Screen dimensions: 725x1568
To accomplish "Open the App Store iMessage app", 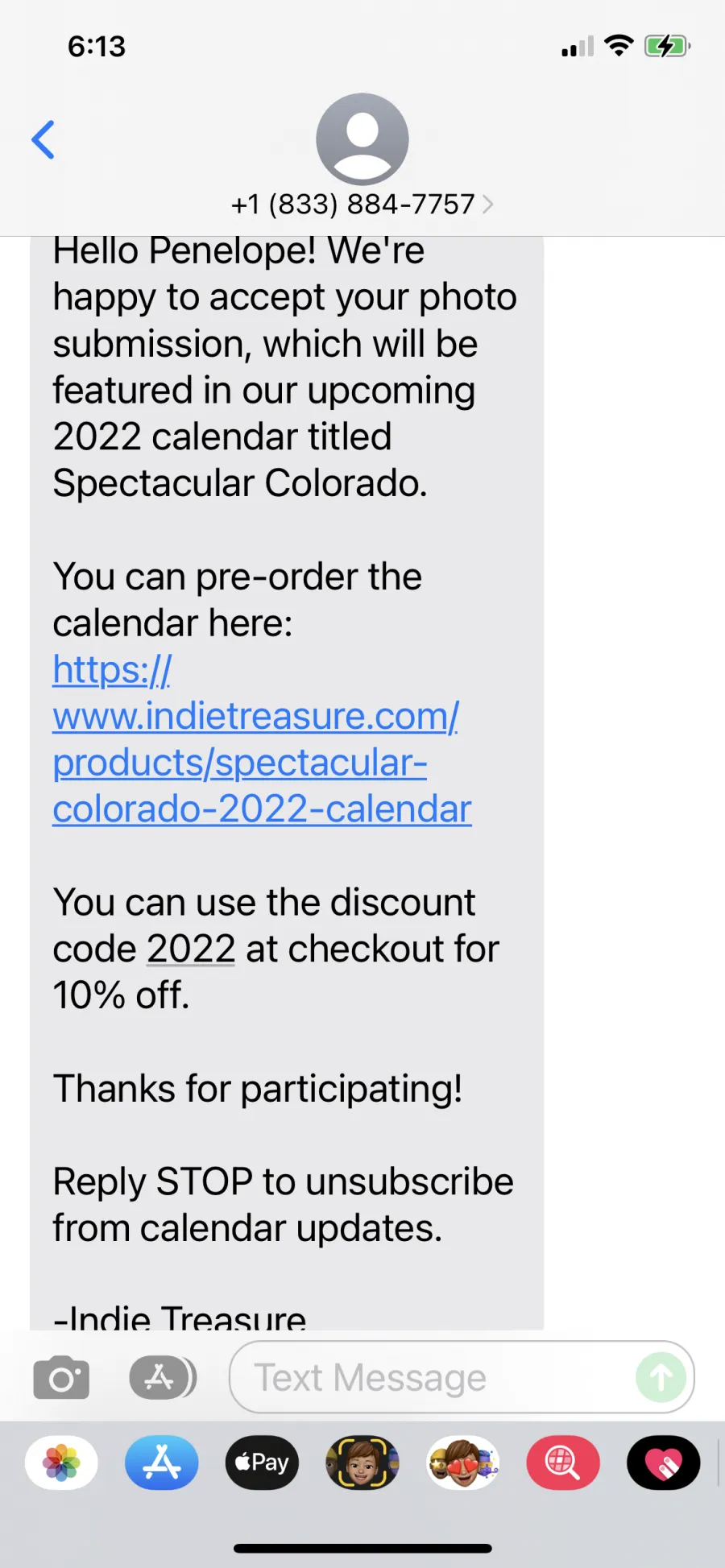I will (x=162, y=1463).
